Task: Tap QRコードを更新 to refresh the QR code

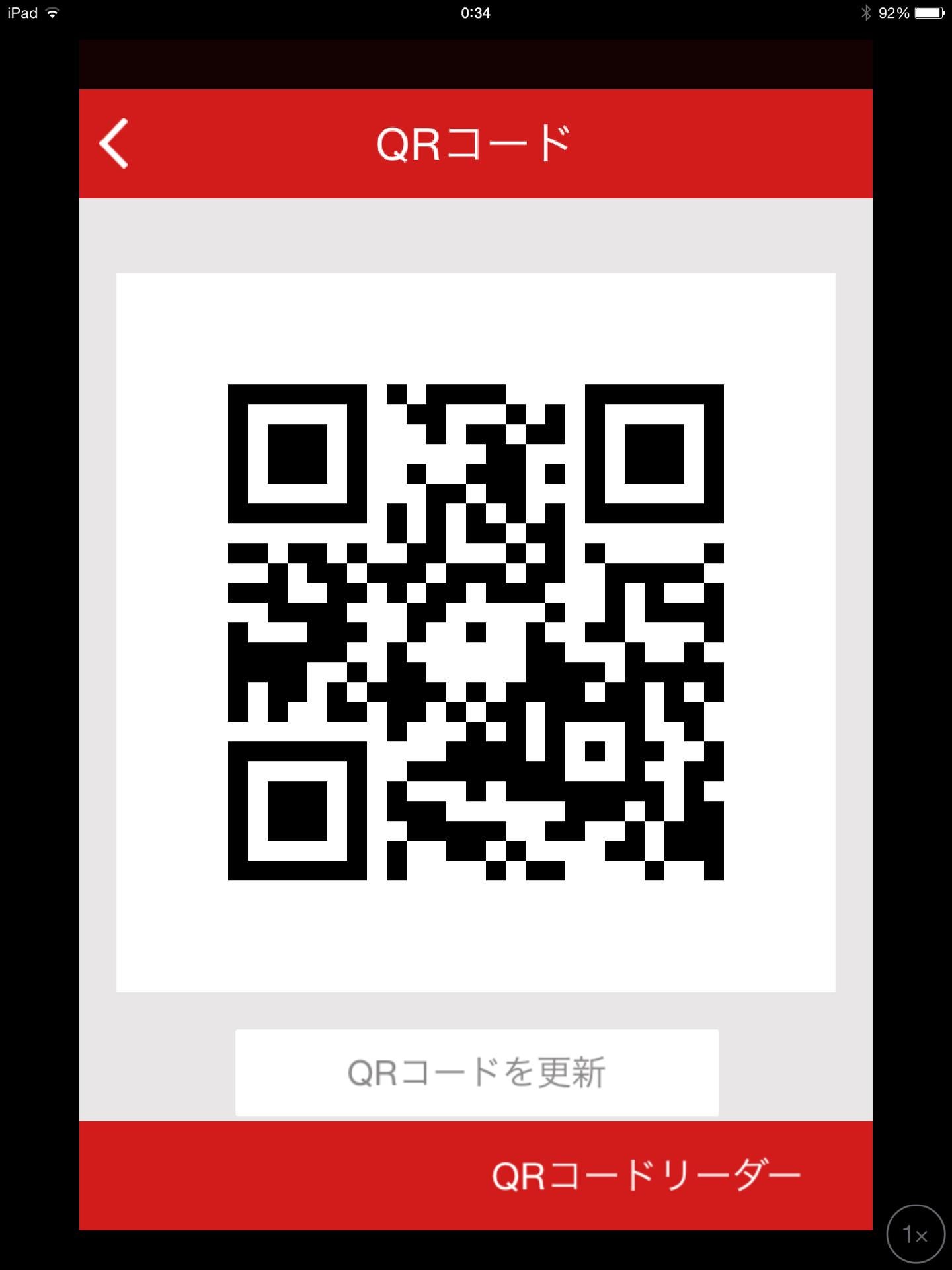Action: 475,1073
